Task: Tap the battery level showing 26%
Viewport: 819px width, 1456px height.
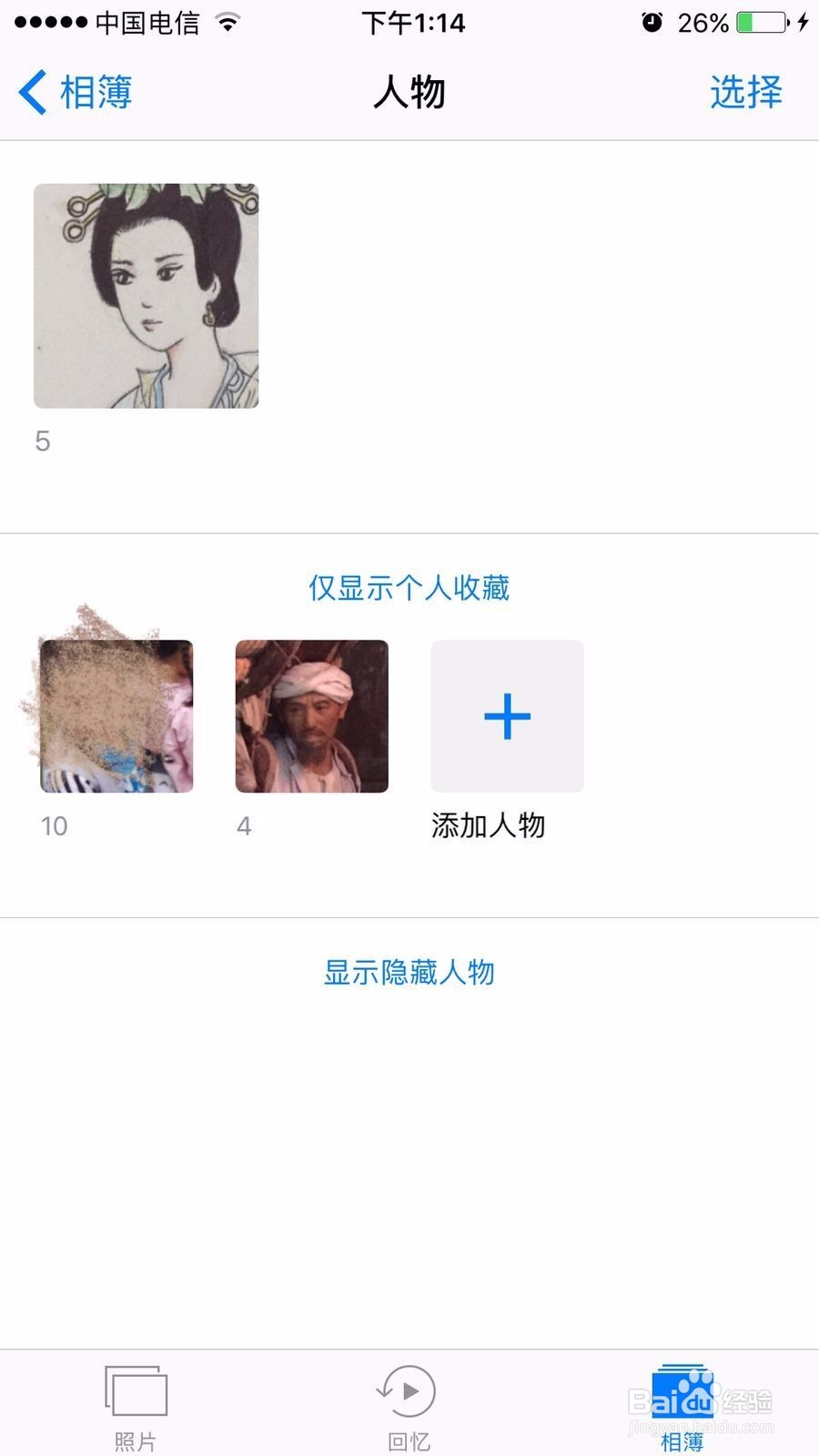Action: [x=701, y=24]
